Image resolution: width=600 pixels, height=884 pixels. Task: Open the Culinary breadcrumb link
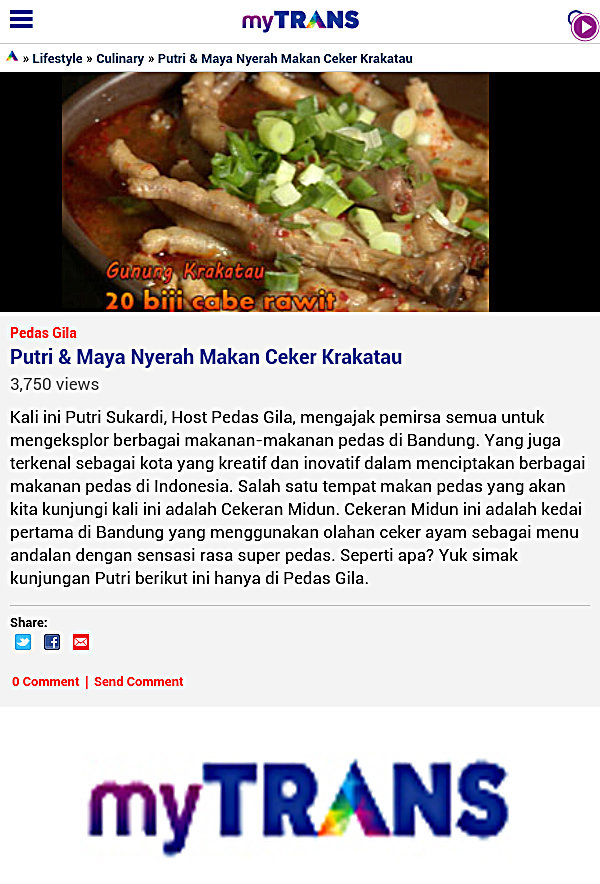(120, 59)
